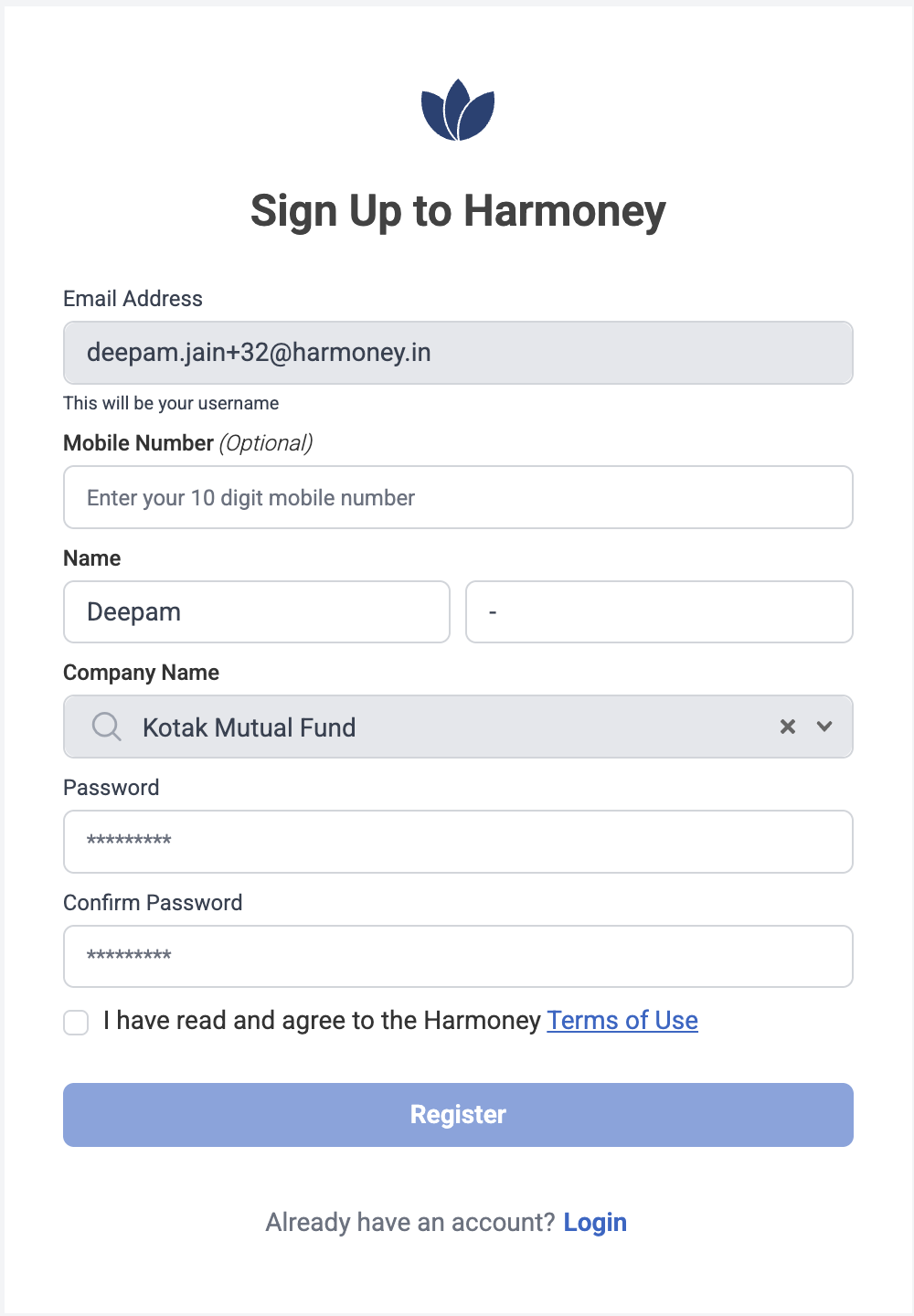Tap the Password field
The image size is (914, 1316).
(x=457, y=841)
